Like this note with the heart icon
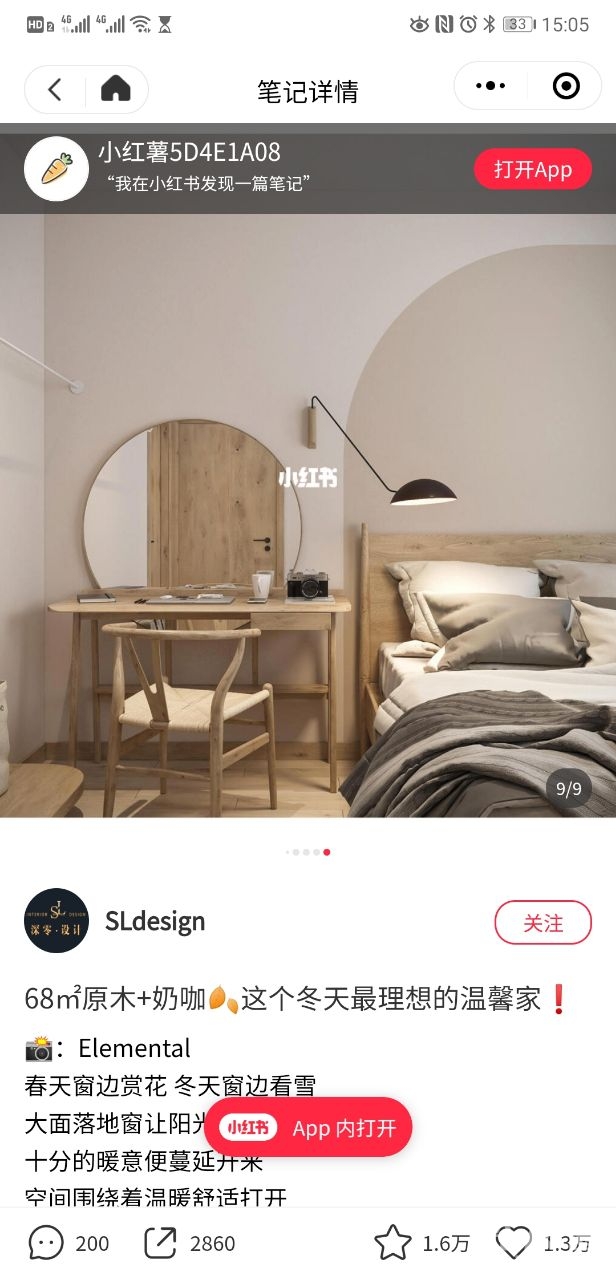This screenshot has height=1280, width=616. click(x=514, y=1243)
